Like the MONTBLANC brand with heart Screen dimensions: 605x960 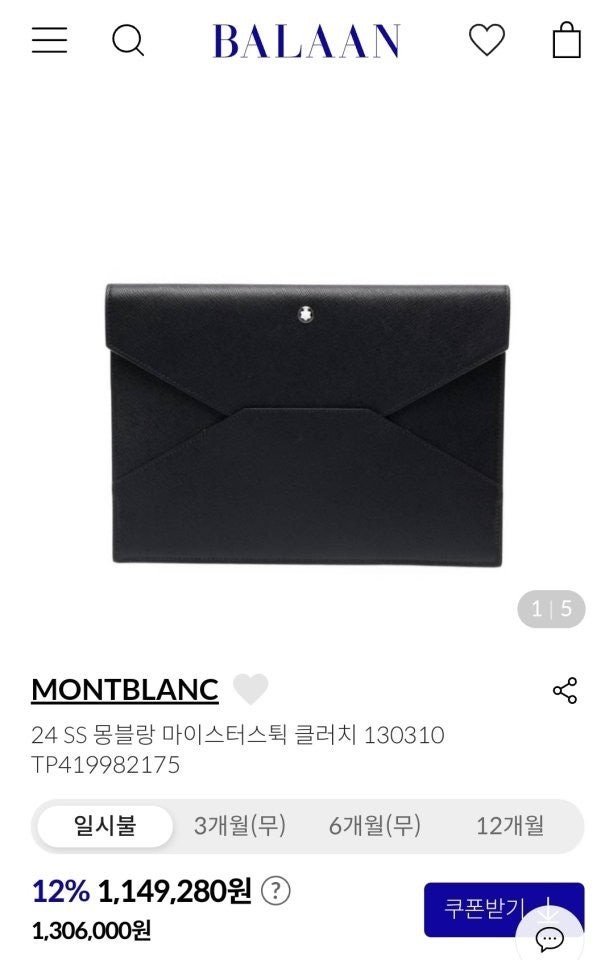[250, 690]
